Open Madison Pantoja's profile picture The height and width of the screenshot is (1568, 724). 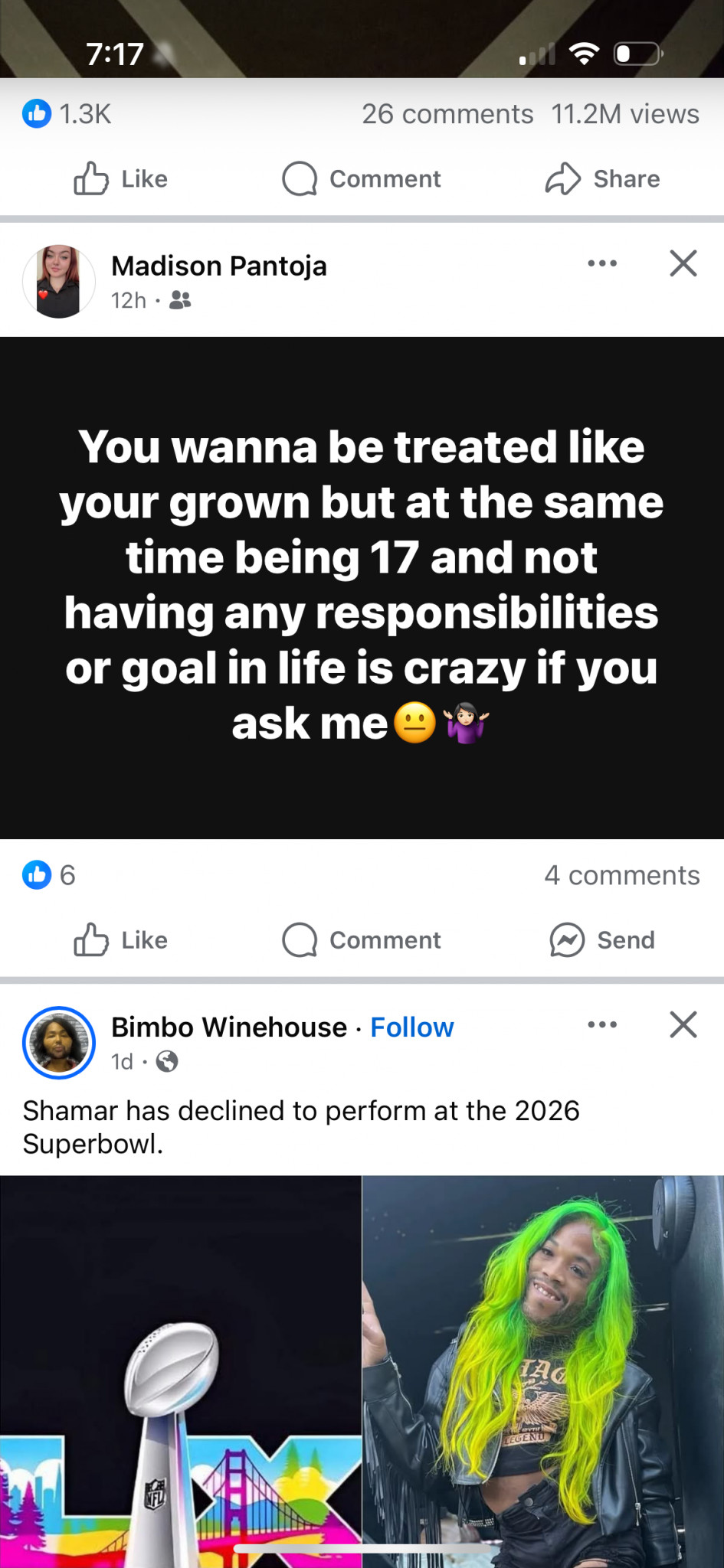tap(59, 281)
